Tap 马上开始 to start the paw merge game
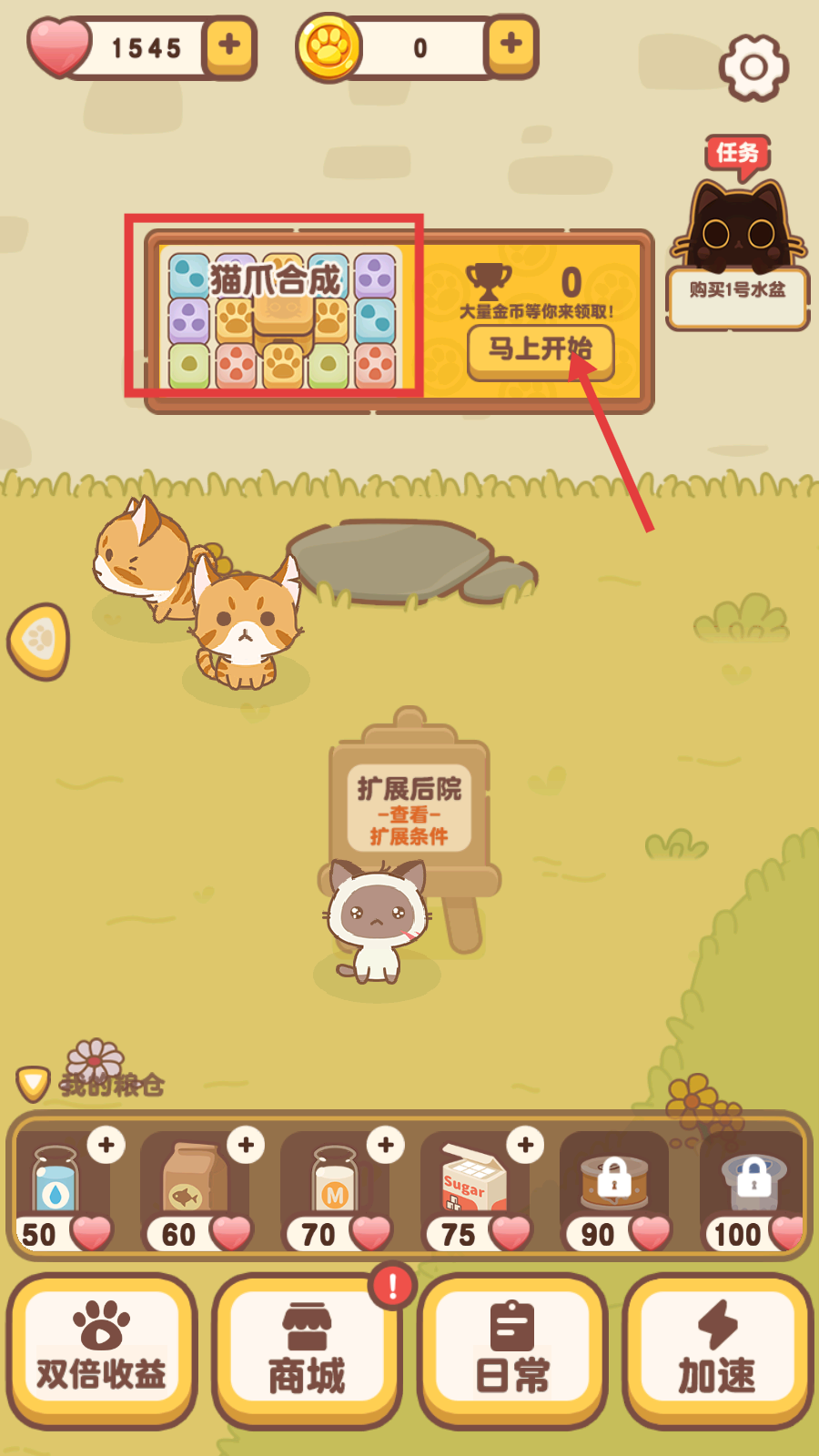Image resolution: width=819 pixels, height=1456 pixels. pyautogui.click(x=541, y=350)
